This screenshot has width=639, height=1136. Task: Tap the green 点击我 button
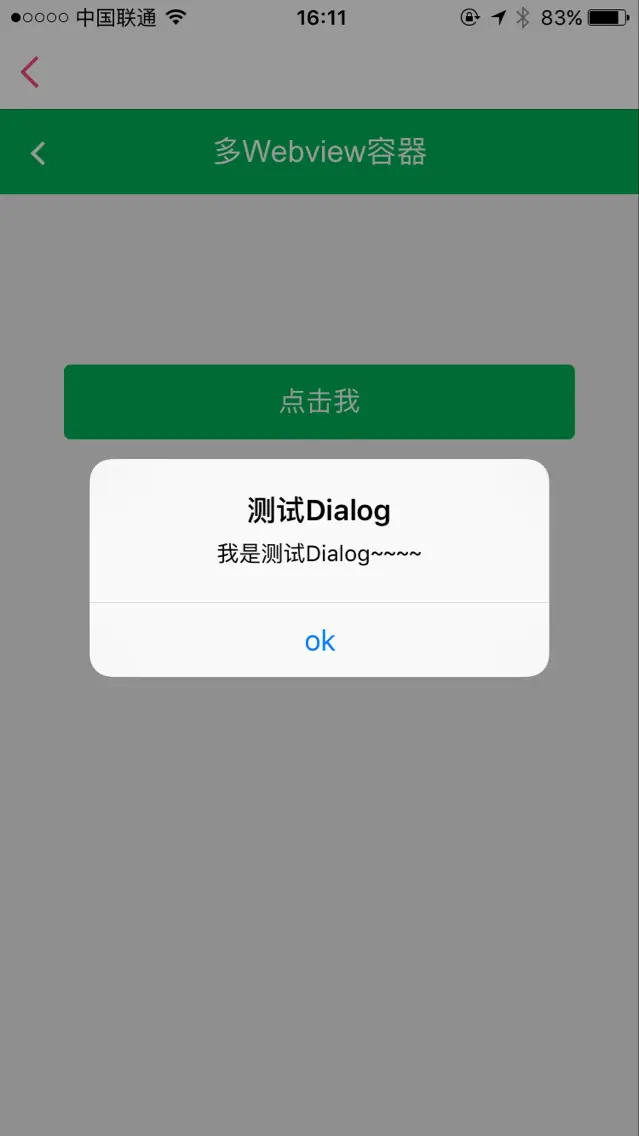click(x=319, y=402)
